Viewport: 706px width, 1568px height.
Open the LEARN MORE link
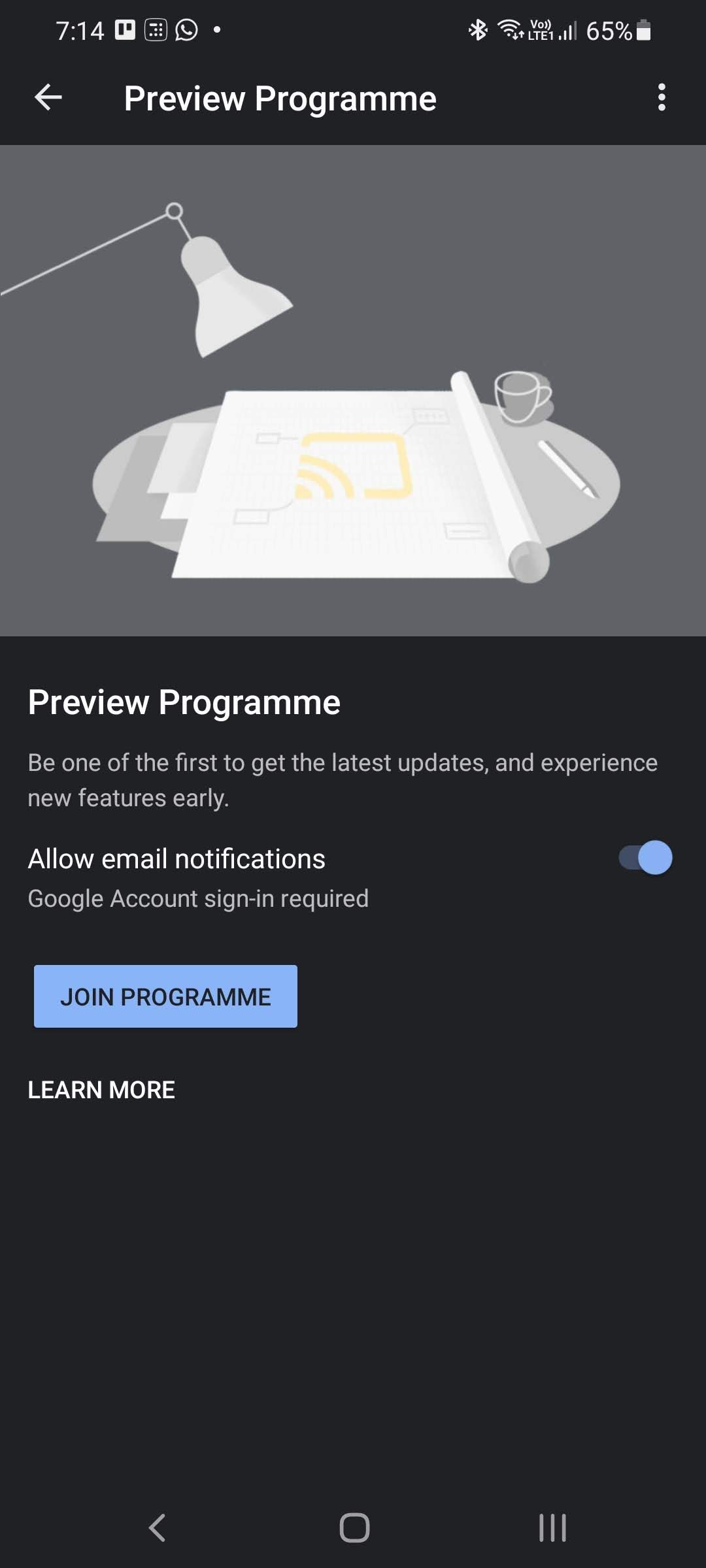coord(100,1090)
